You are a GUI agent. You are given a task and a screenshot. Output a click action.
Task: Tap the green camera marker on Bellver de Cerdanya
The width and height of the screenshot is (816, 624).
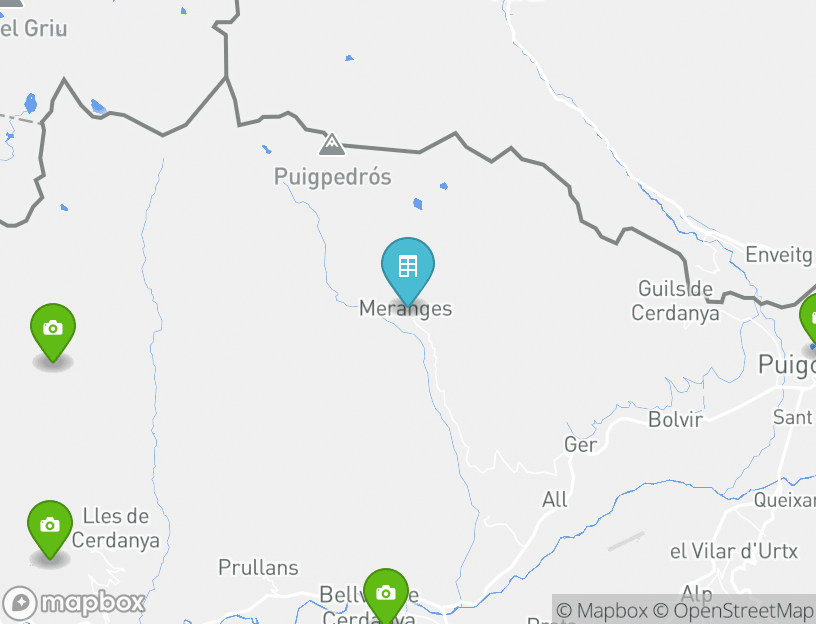386,594
